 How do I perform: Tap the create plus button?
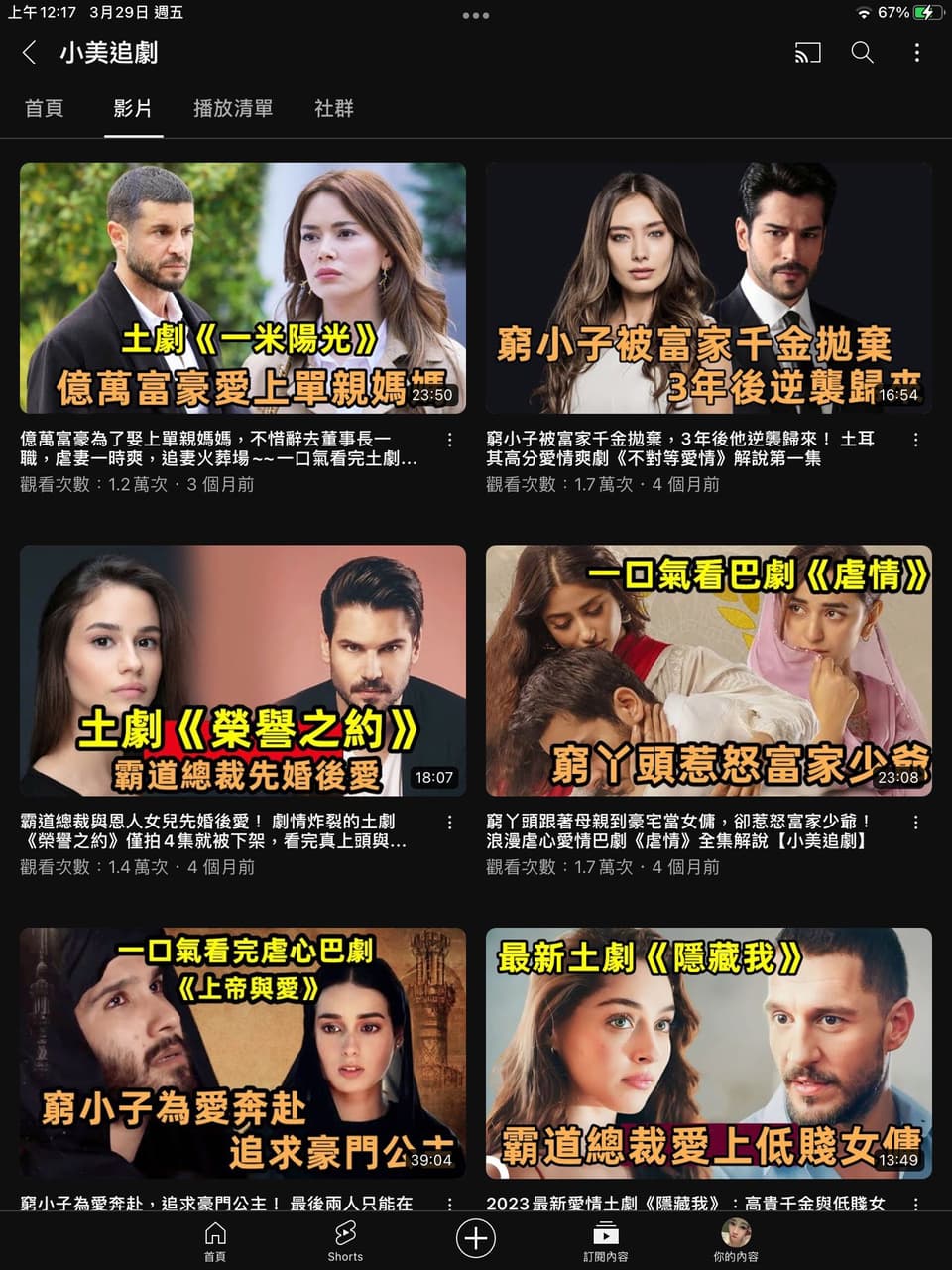point(476,1237)
